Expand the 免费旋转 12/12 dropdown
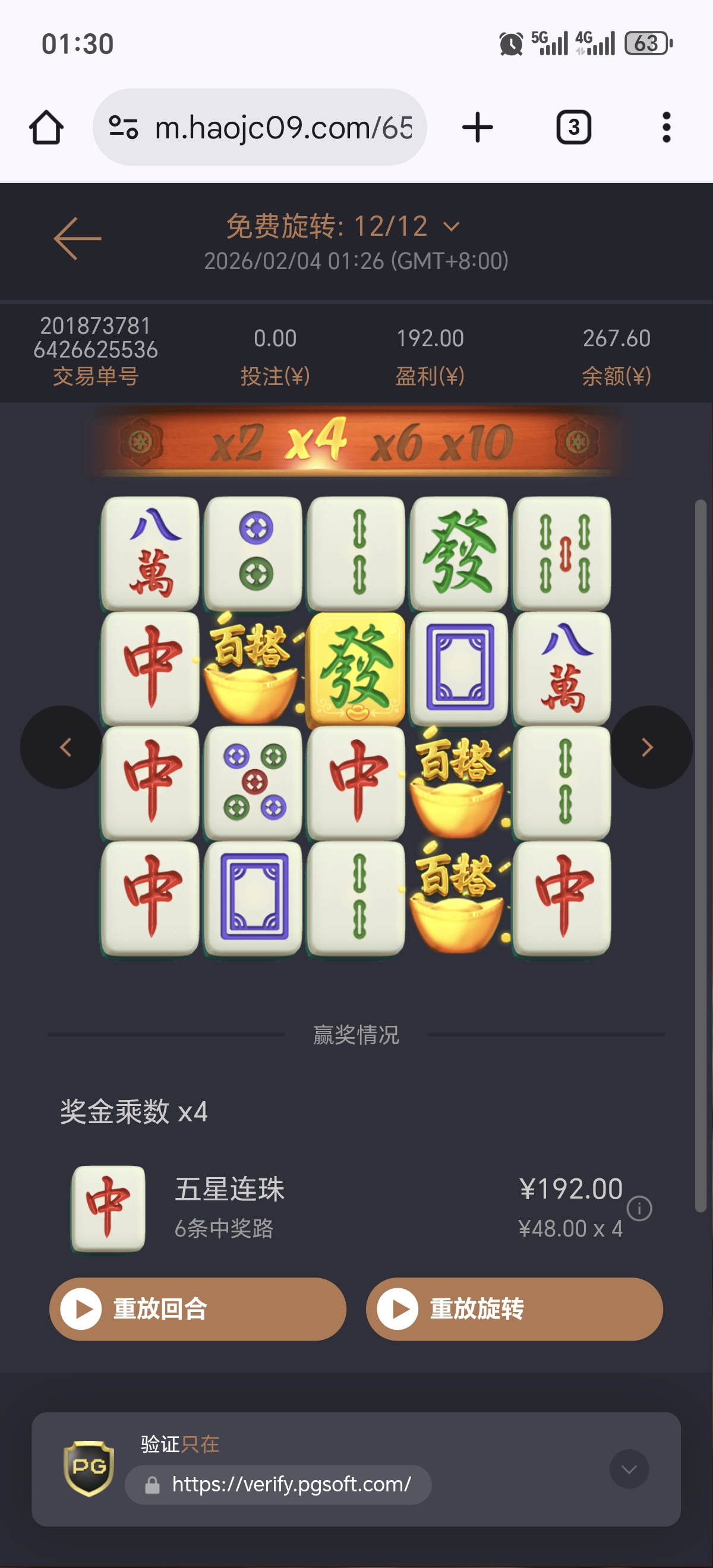Screen dimensions: 713x1568 (x=451, y=227)
